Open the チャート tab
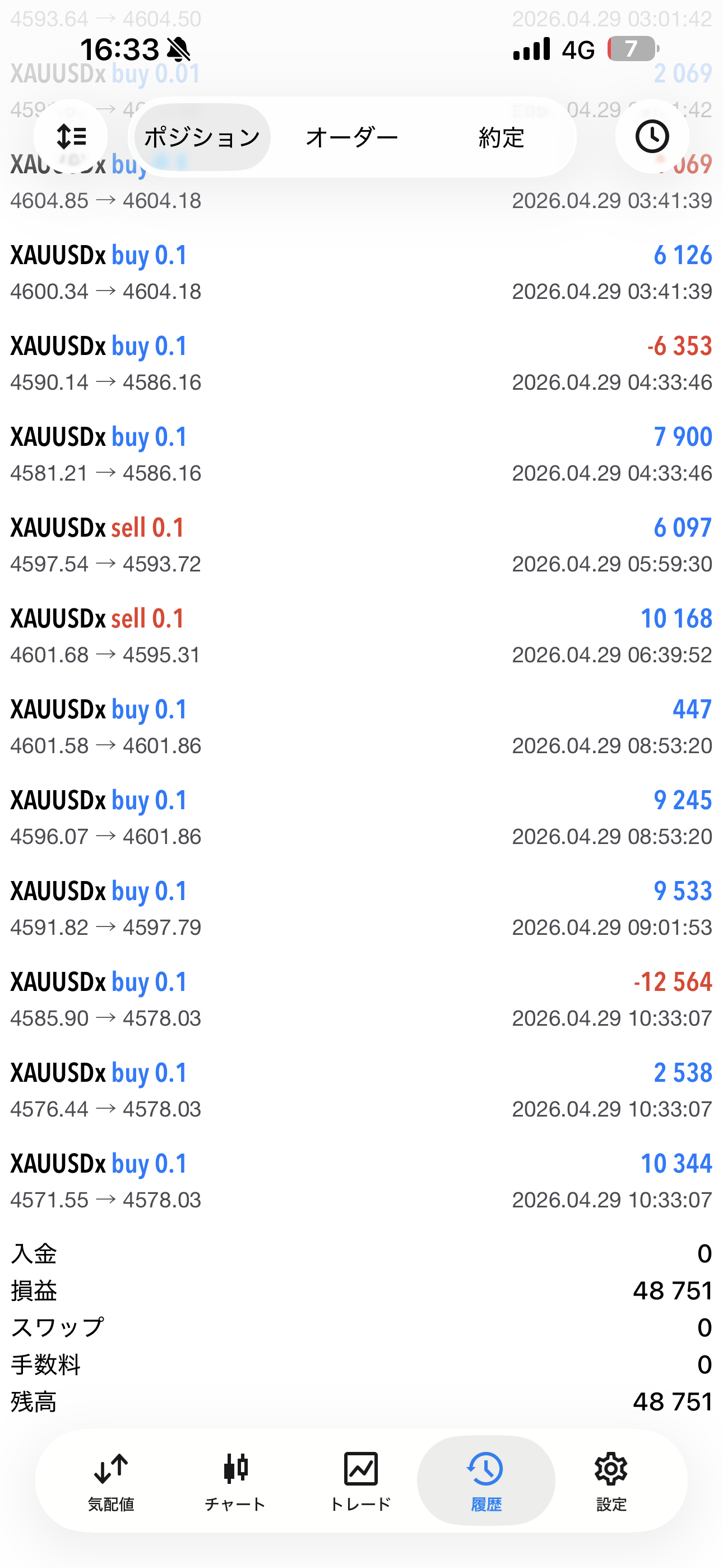The width and height of the screenshot is (723, 1568). point(235,1481)
